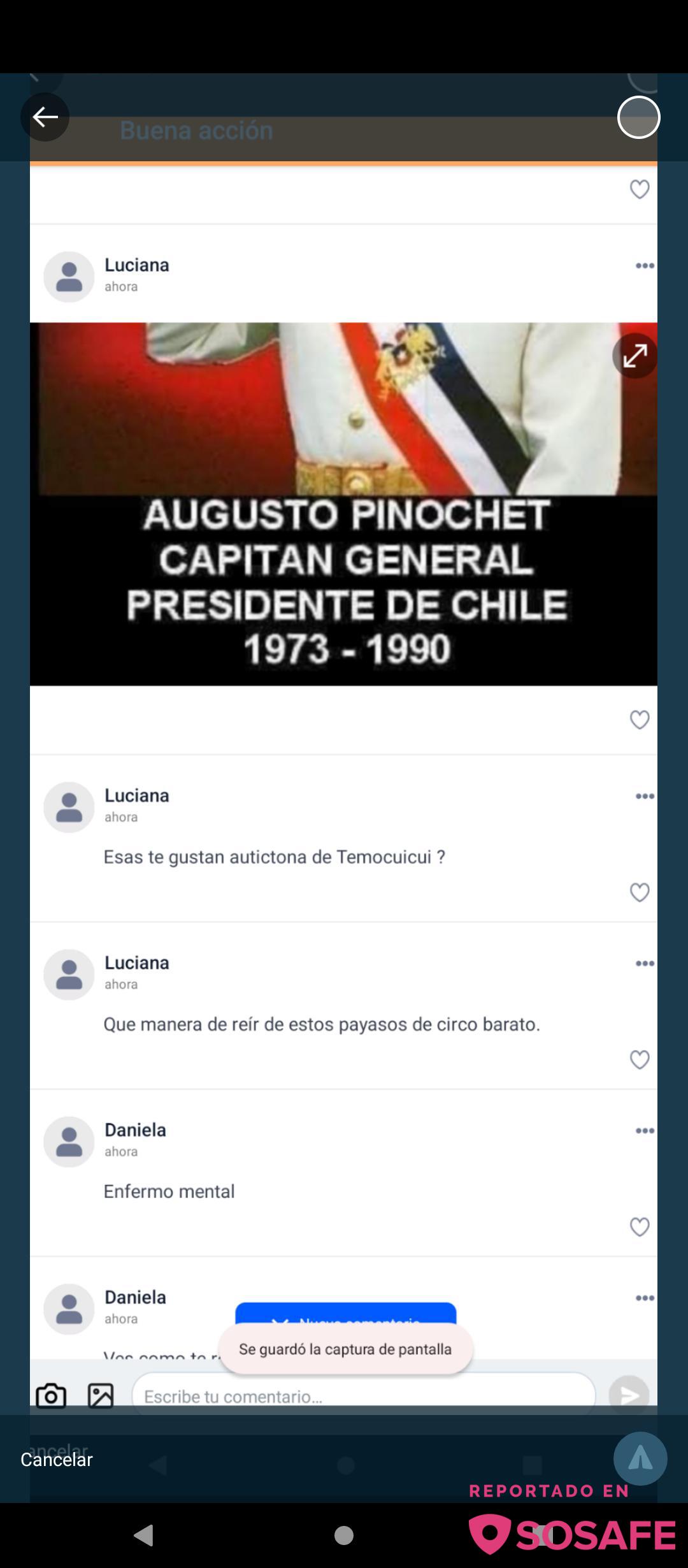Go back with the top-left arrow
Viewport: 688px width, 1568px height.
(45, 117)
